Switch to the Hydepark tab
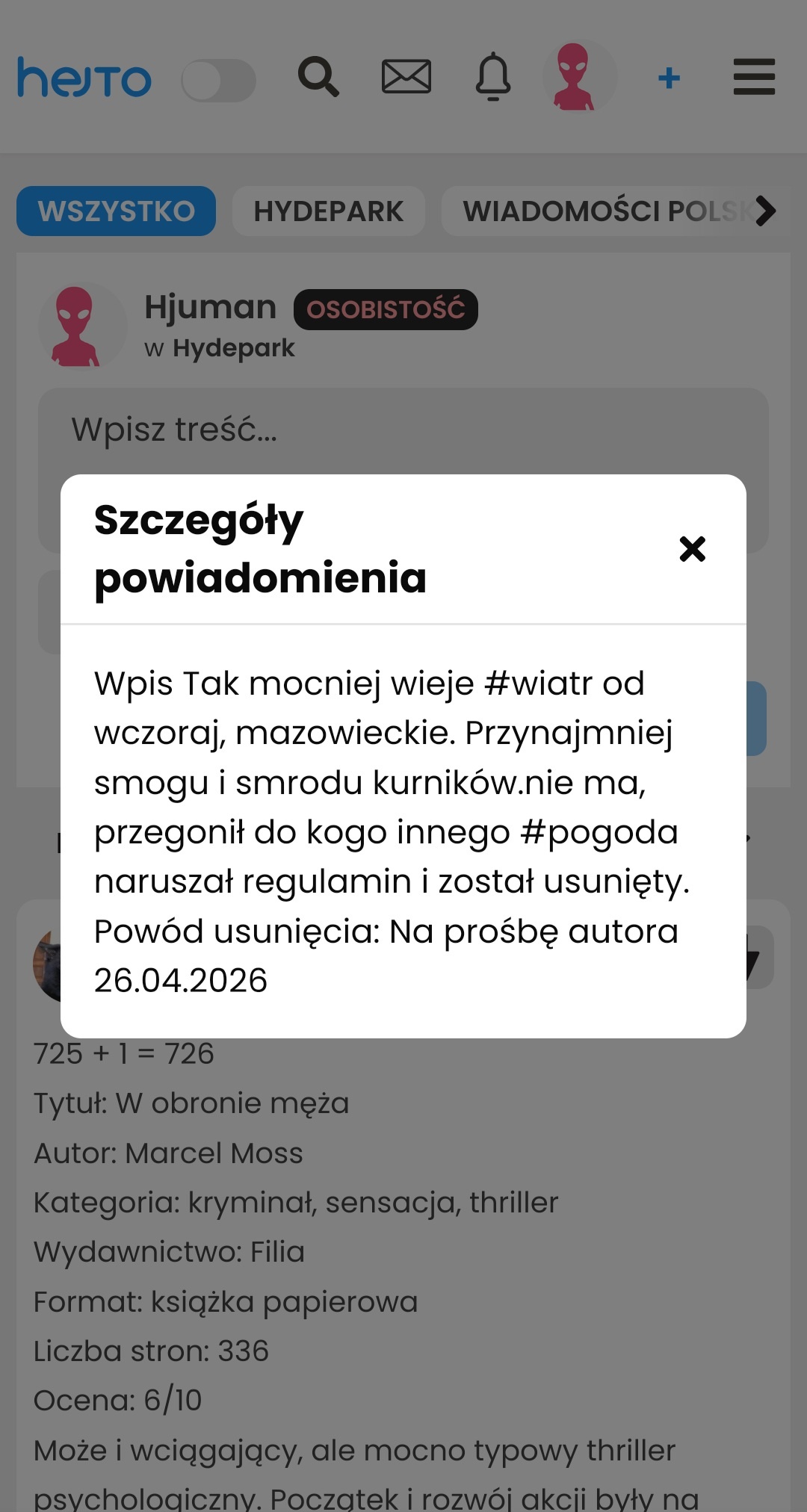807x1512 pixels. click(328, 211)
